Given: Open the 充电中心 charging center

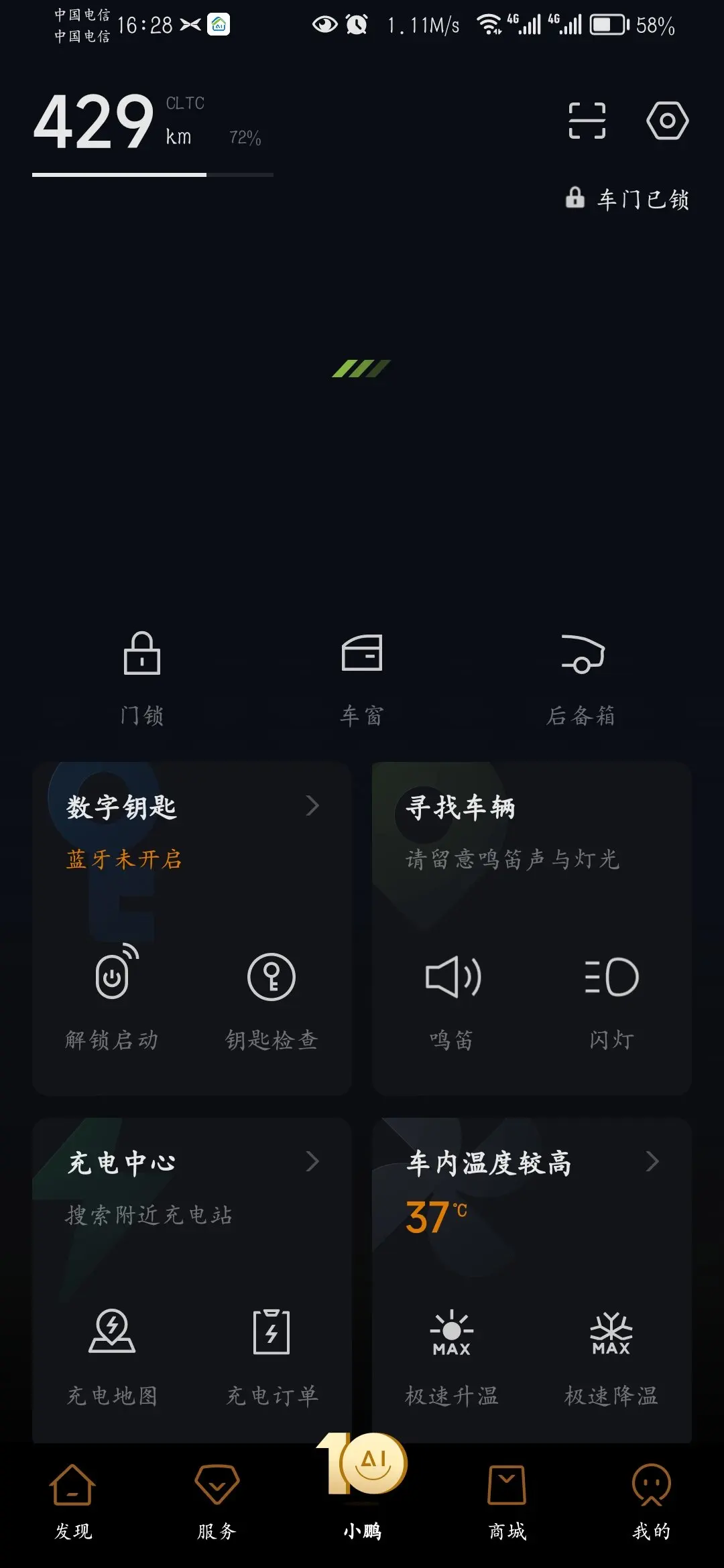Looking at the screenshot, I should (192, 1163).
